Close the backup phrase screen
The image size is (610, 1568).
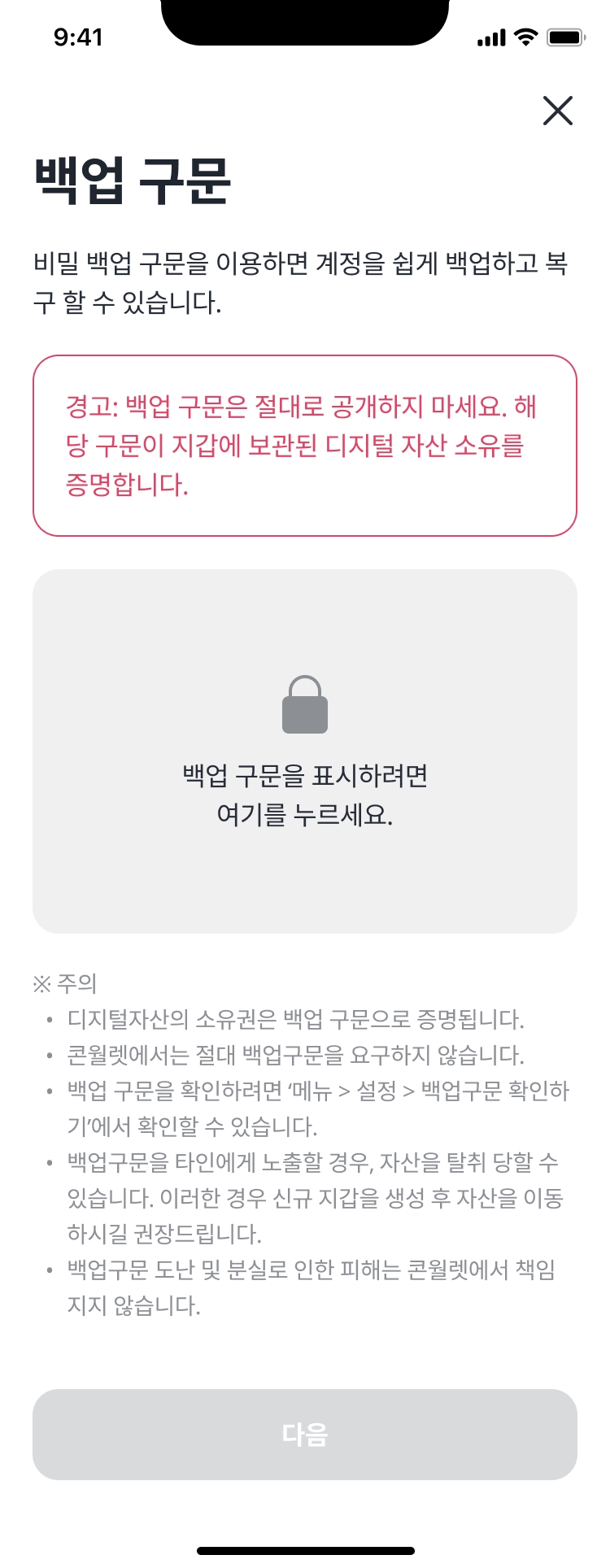(x=557, y=111)
